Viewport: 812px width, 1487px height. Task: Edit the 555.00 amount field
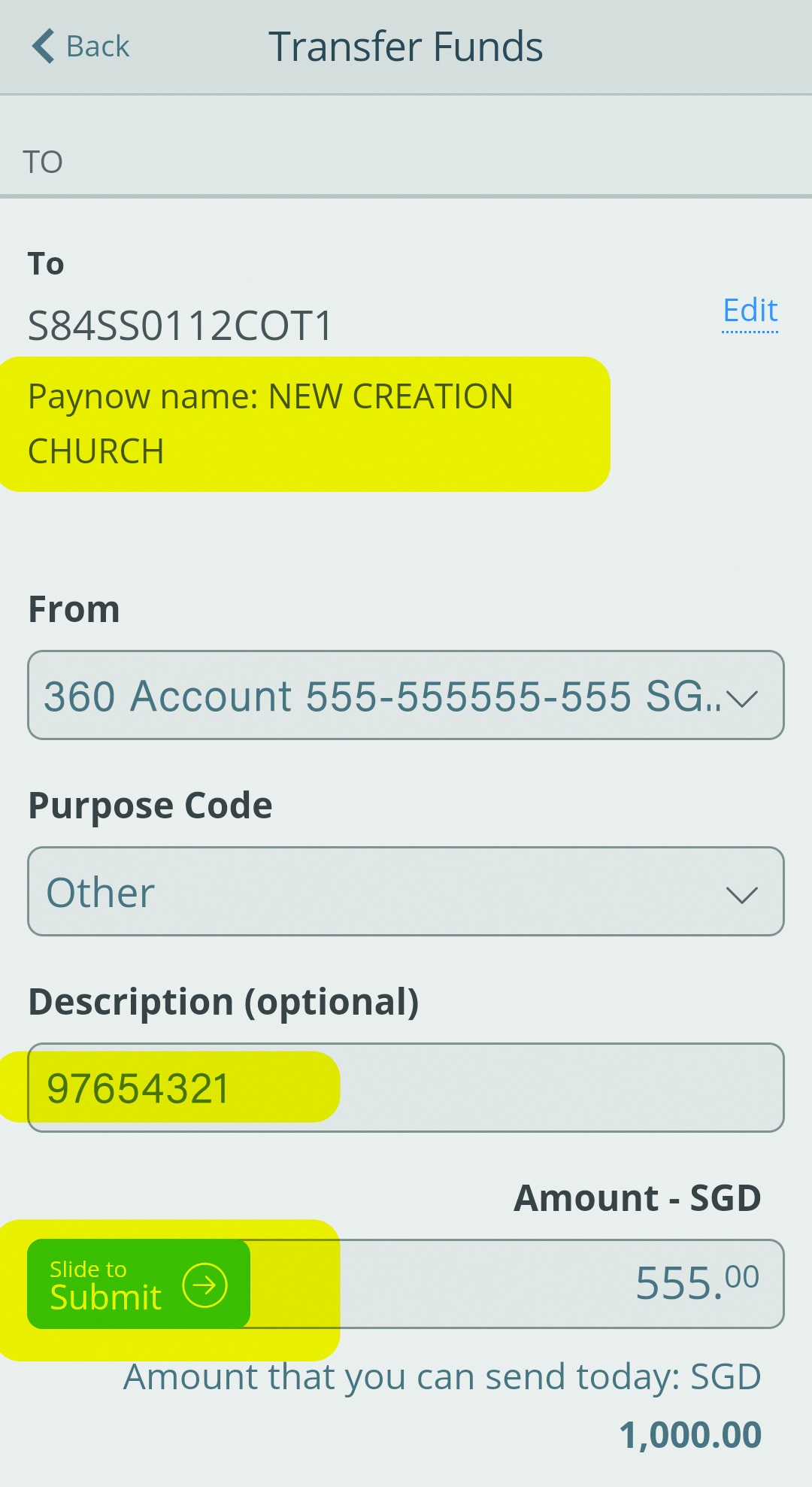point(517,1283)
